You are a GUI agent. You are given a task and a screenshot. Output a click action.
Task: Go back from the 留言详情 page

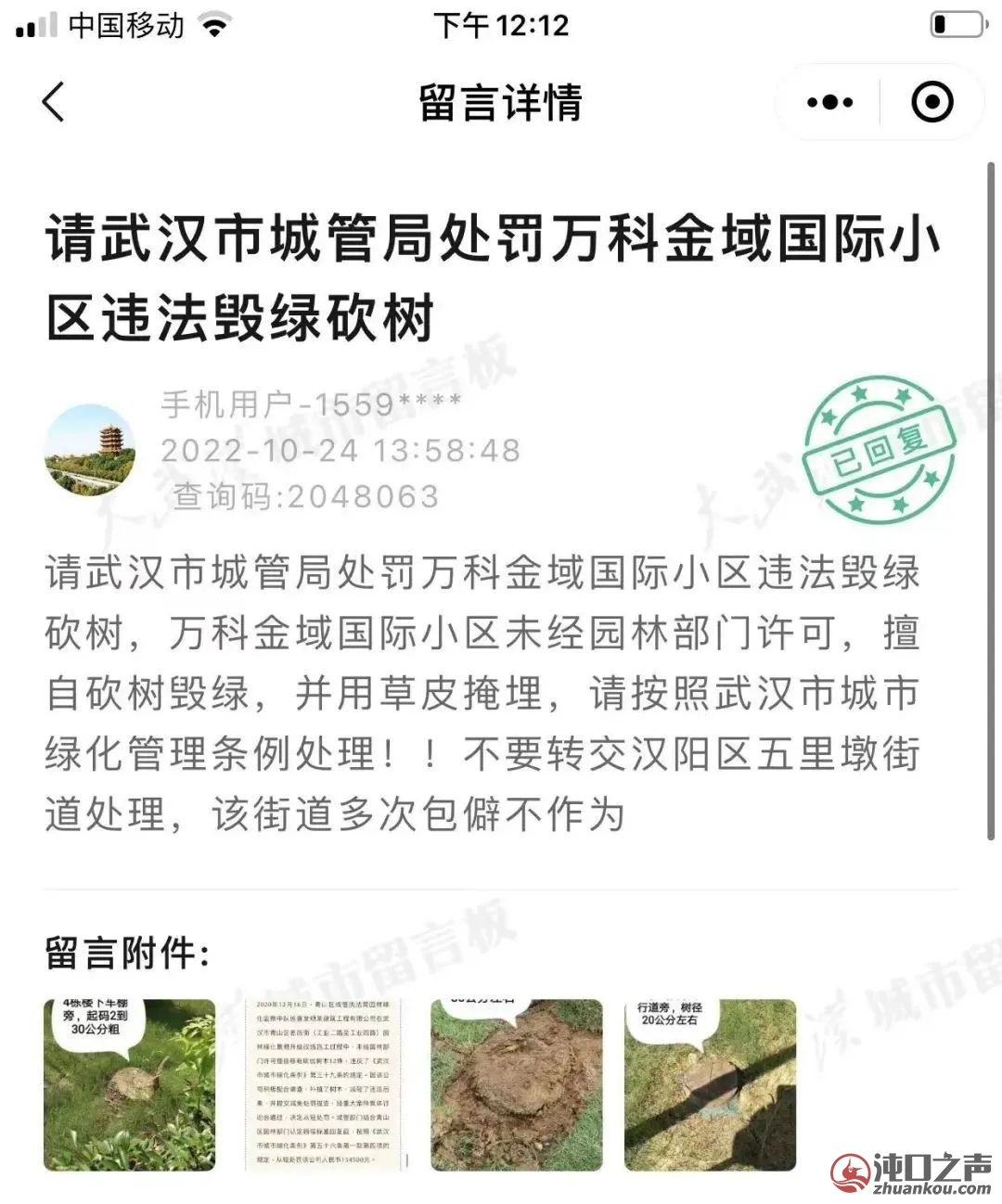point(54,102)
